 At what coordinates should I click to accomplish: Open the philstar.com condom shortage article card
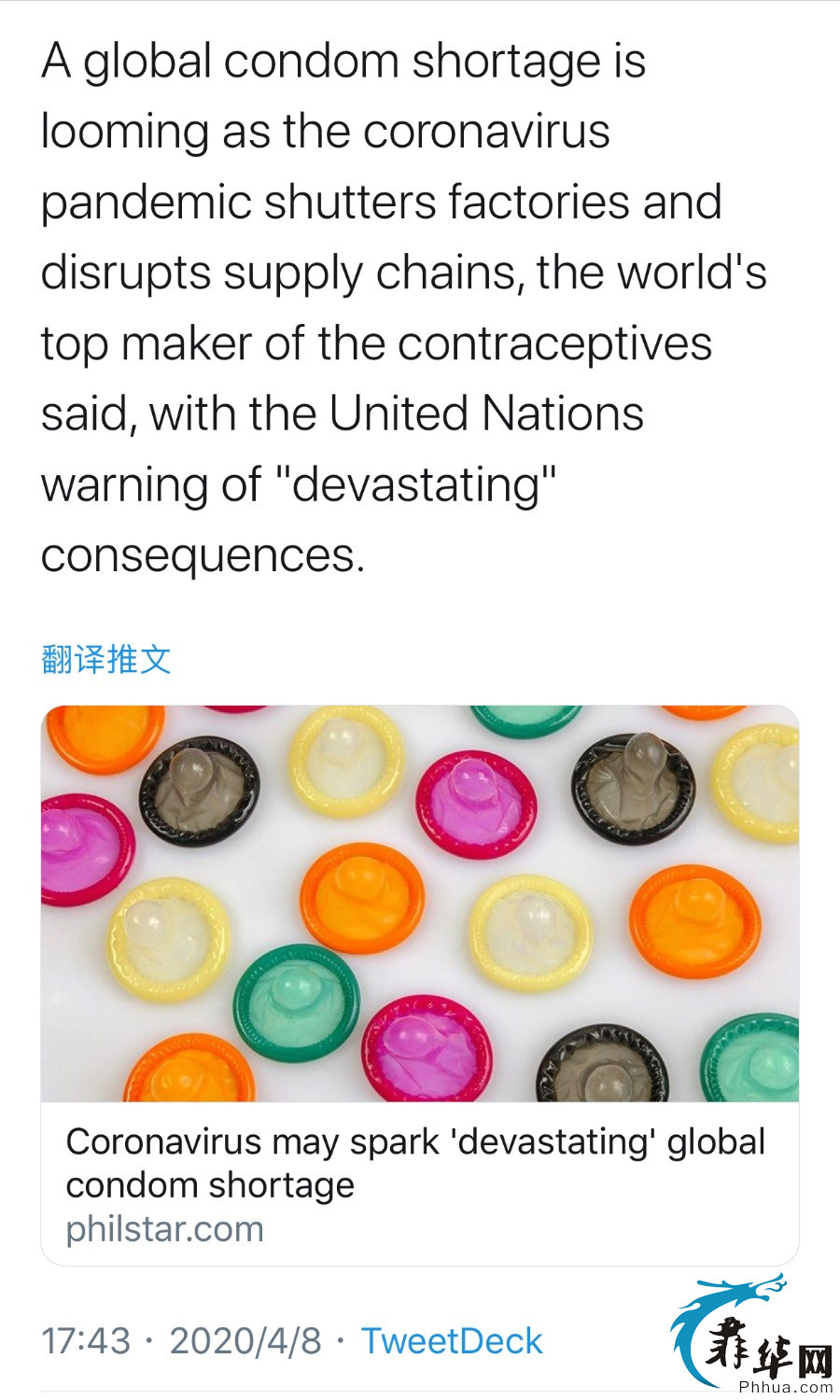point(419,985)
